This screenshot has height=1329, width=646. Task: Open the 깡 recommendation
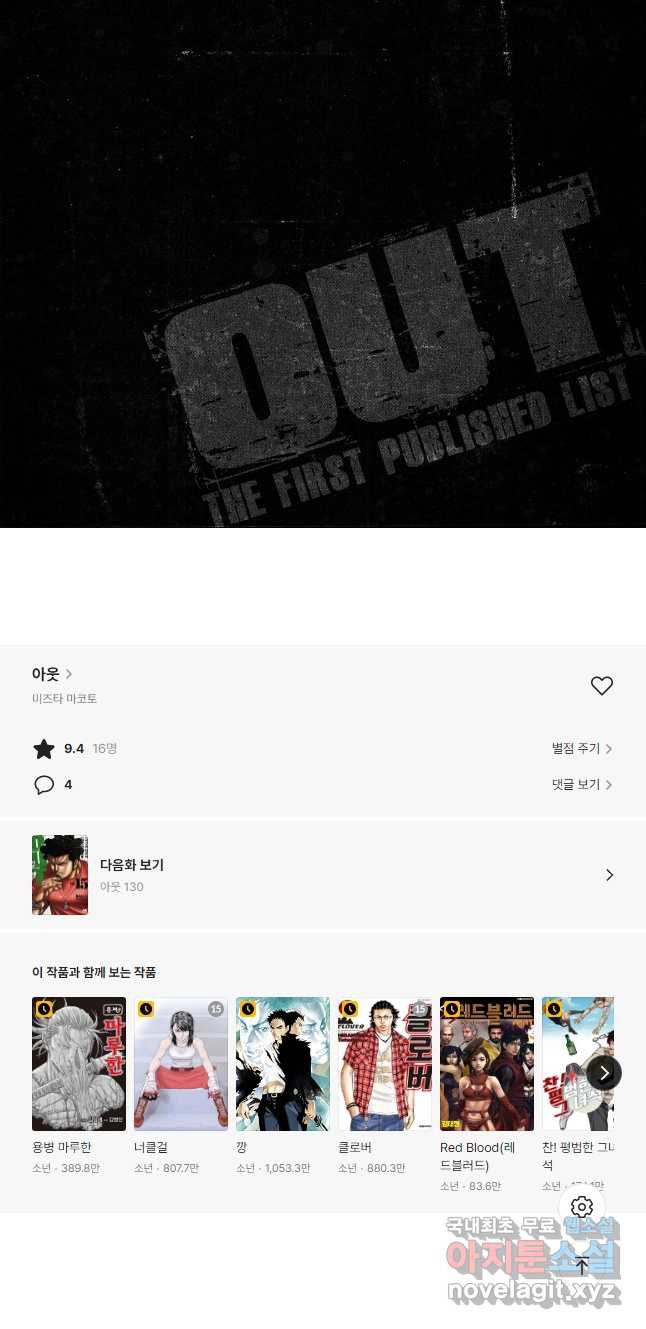283,1064
